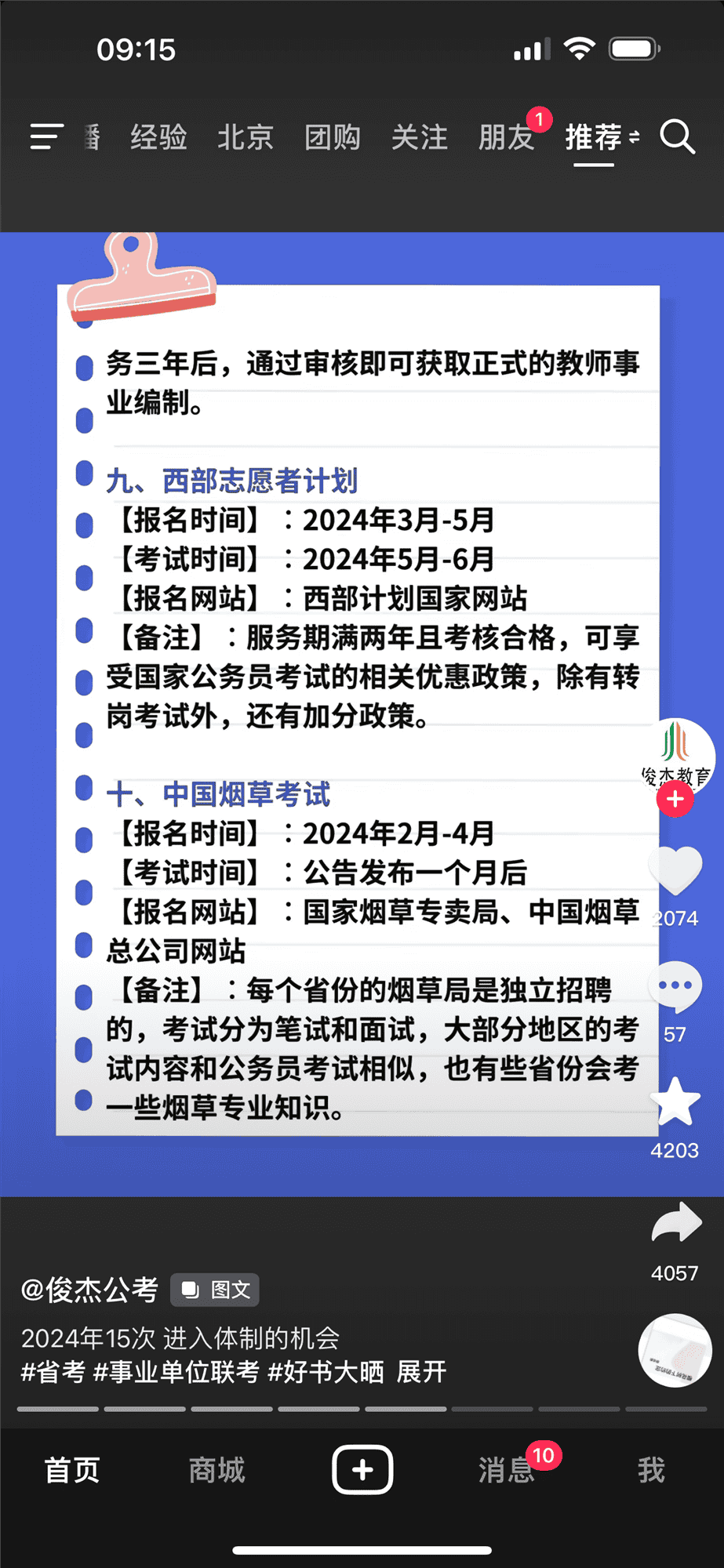This screenshot has height=1568, width=724.
Task: Follow 俊杰教育 with the plus button
Action: point(675,800)
